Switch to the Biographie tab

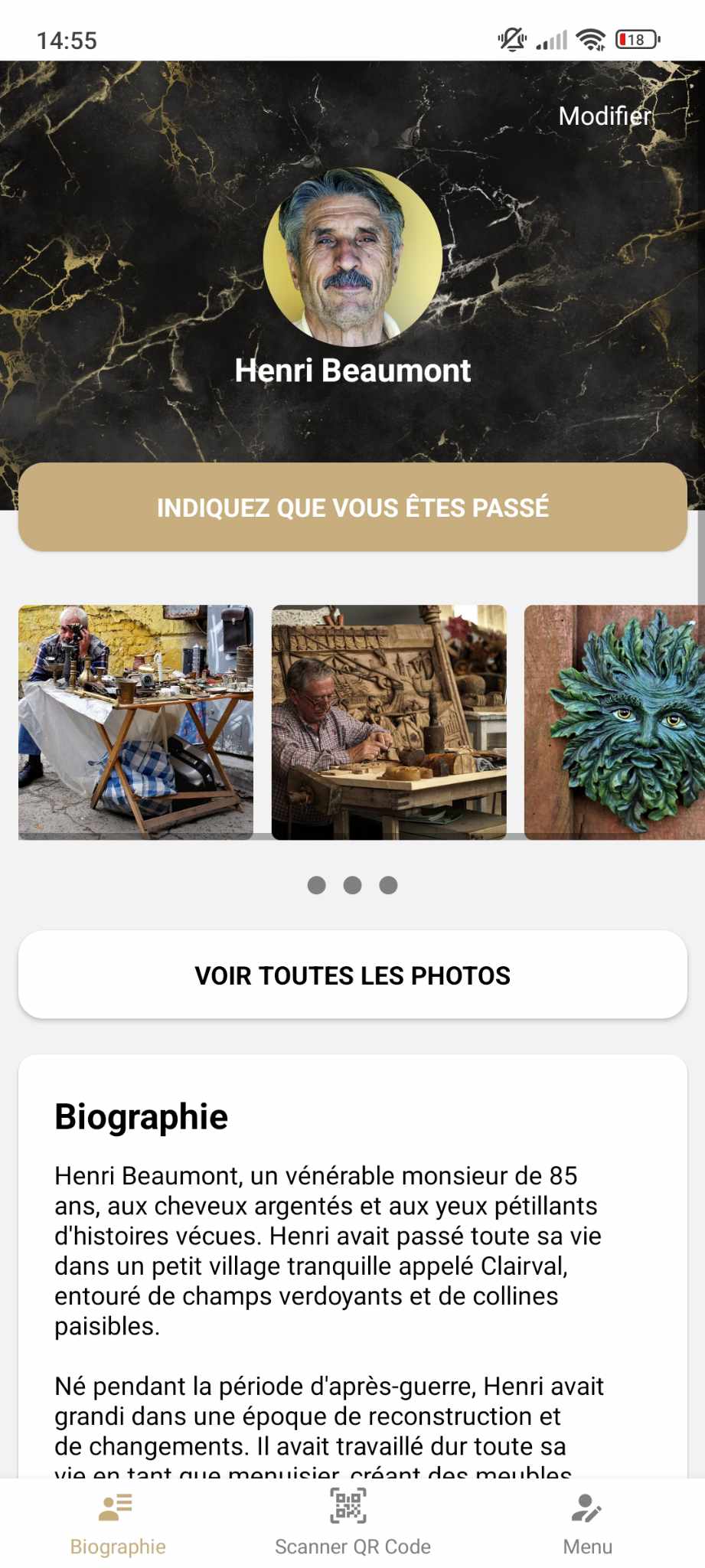pos(117,1524)
